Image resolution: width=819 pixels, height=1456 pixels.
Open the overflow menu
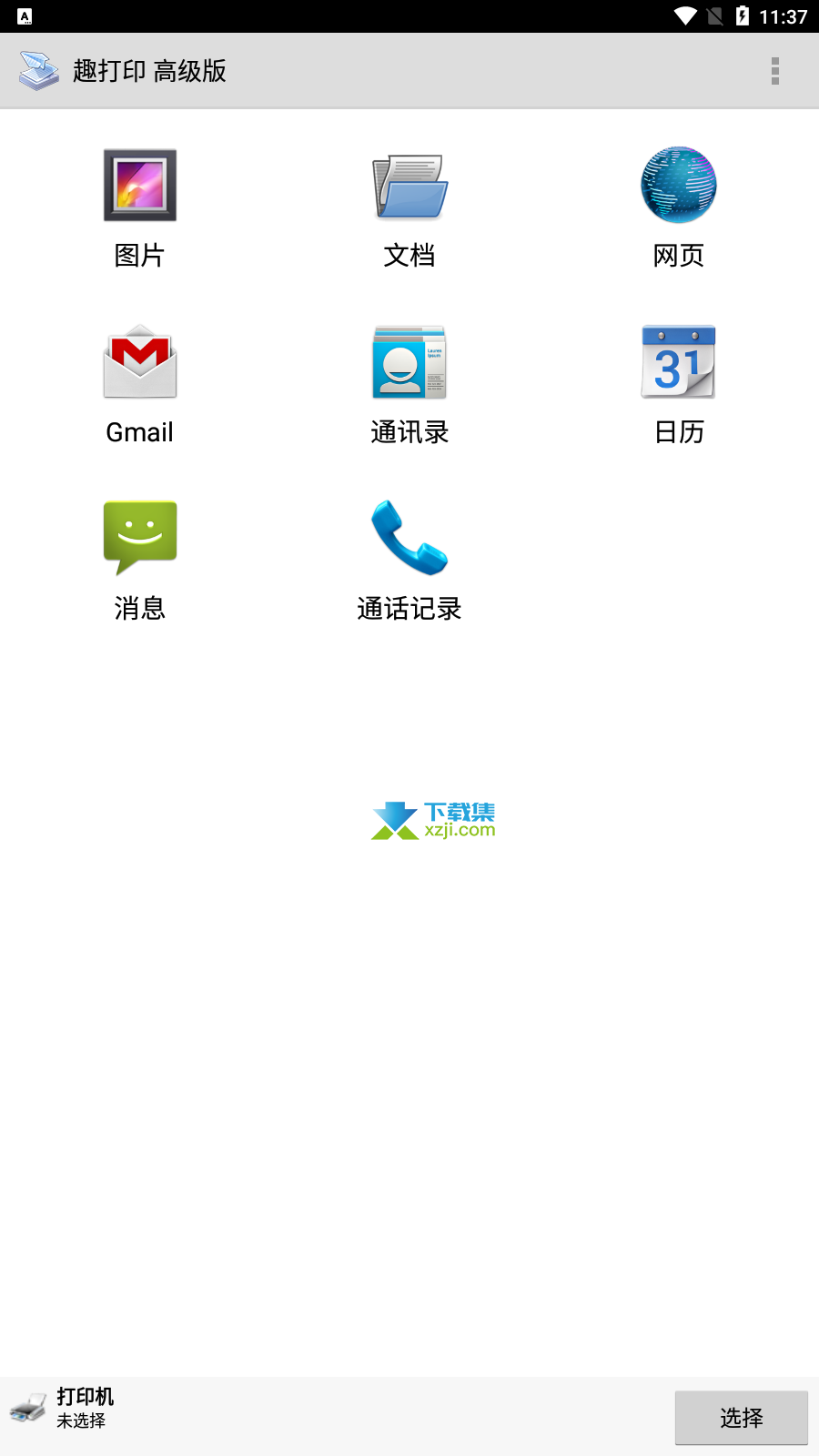point(775,71)
